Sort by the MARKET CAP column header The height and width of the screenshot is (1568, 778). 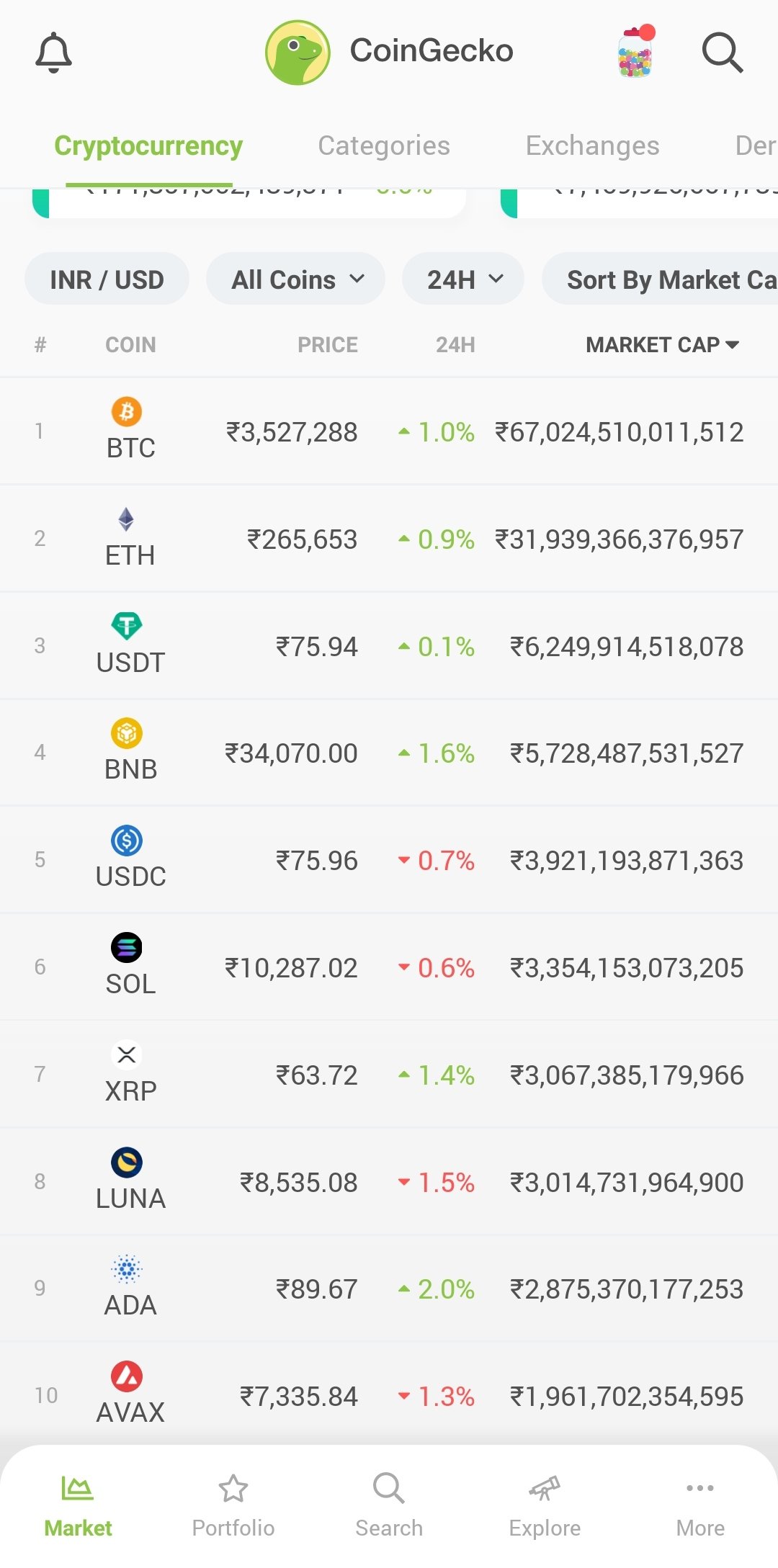tap(662, 345)
